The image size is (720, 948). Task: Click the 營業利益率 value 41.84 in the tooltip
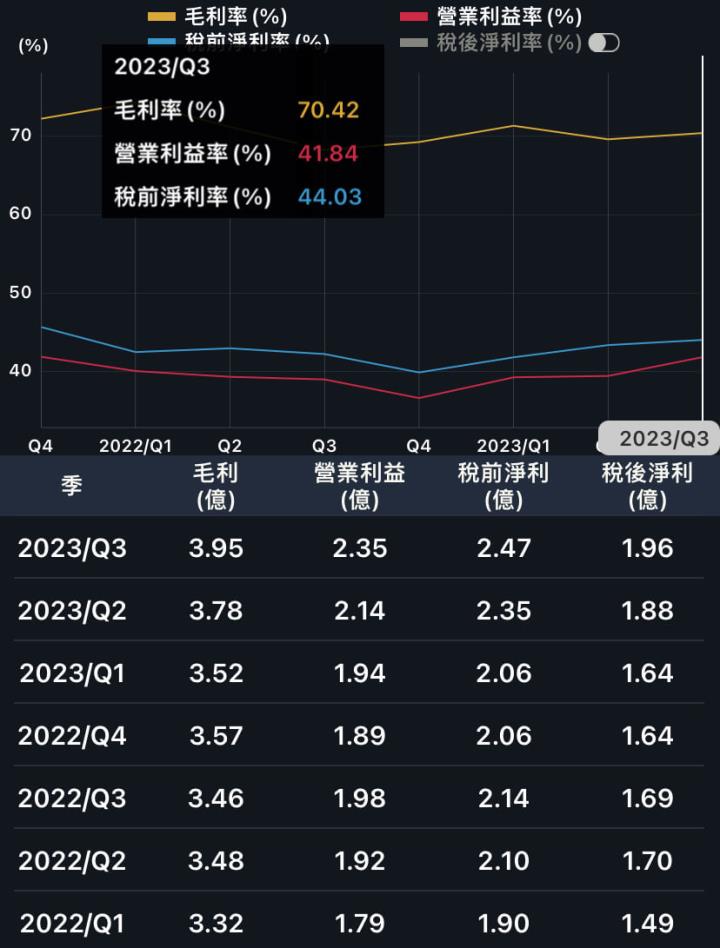click(330, 155)
